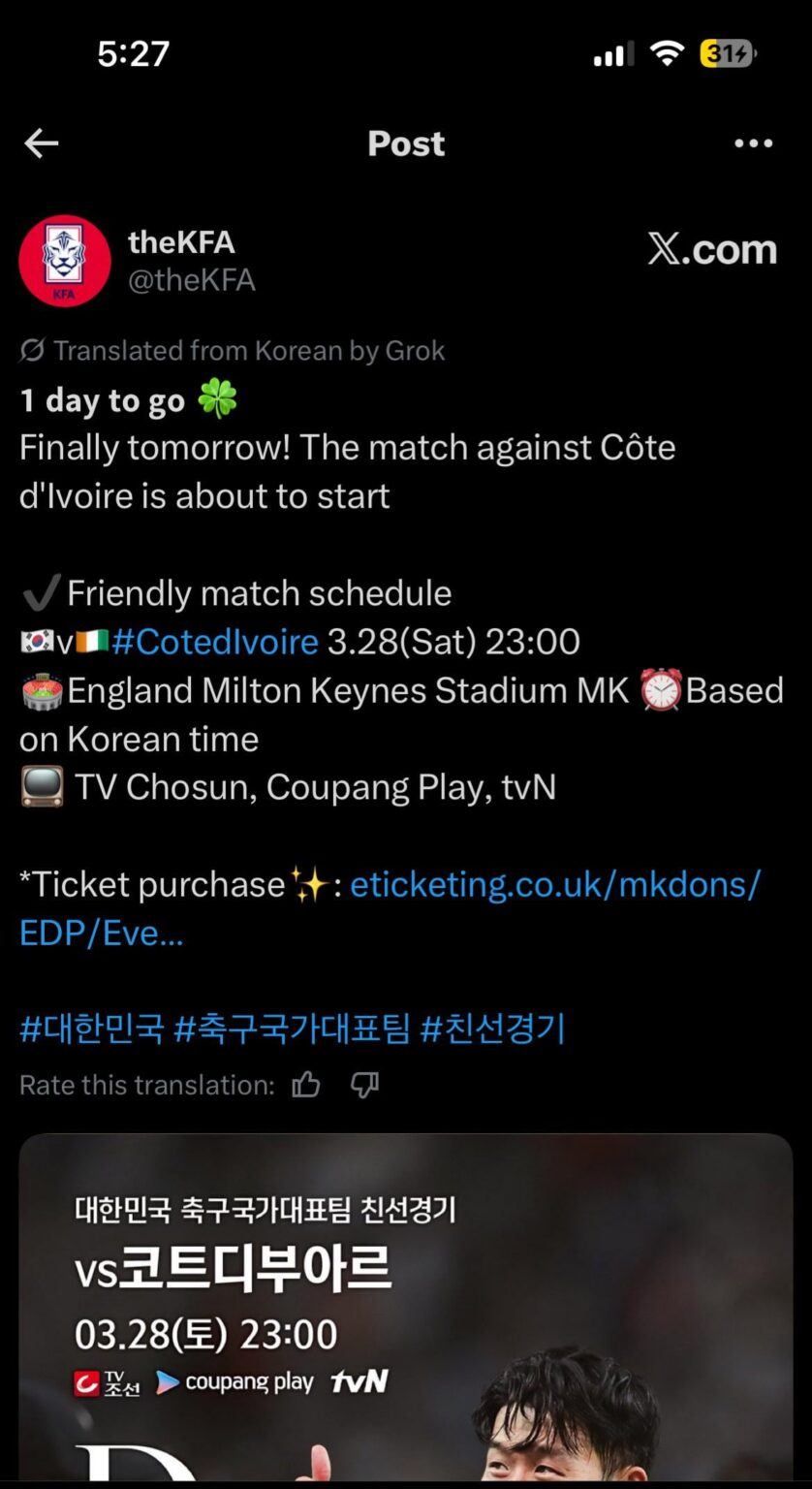Tap the @theKFA username handle
The width and height of the screenshot is (812, 1489).
coord(193,280)
